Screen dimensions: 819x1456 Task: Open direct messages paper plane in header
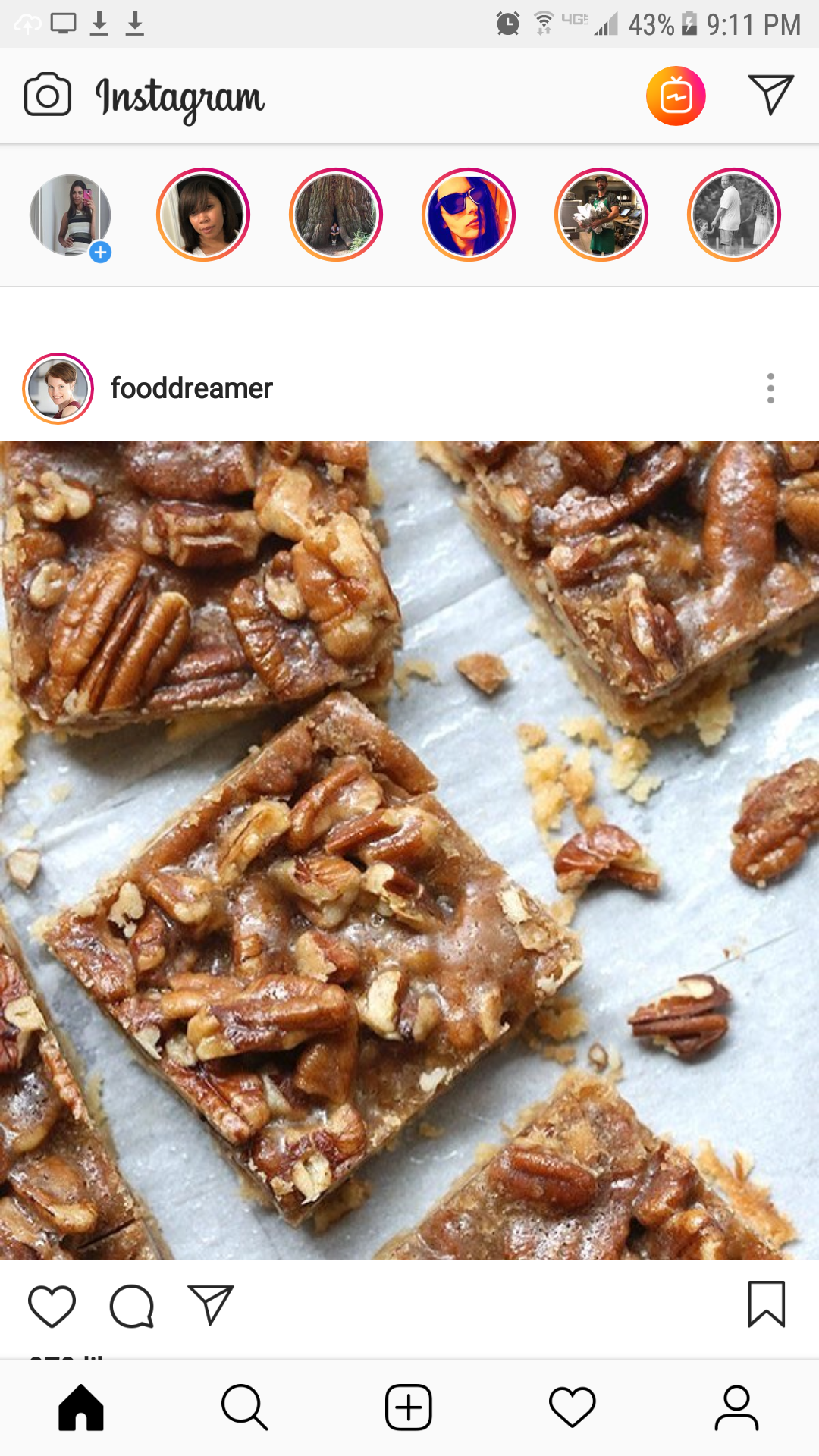[x=770, y=95]
